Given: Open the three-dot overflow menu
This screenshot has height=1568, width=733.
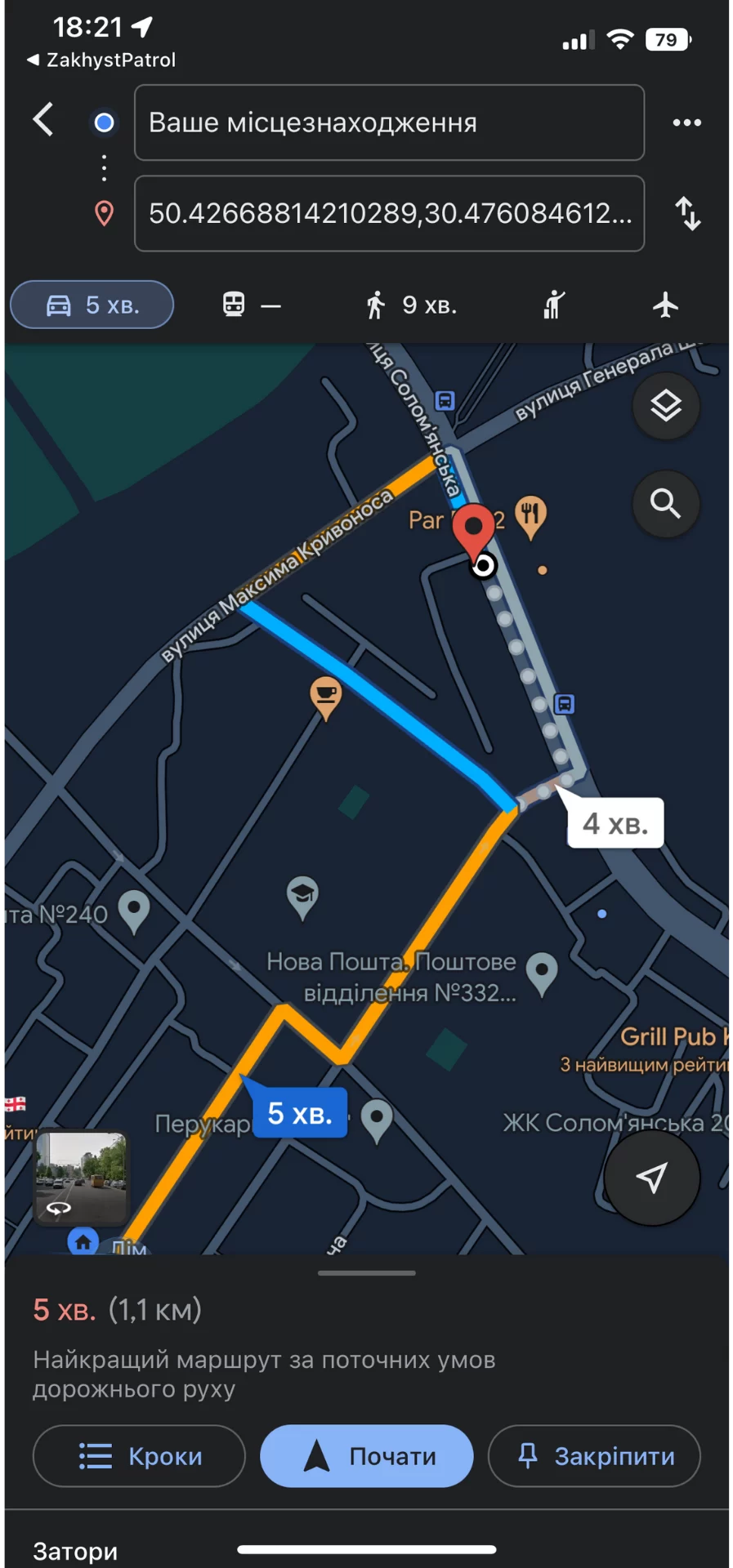Looking at the screenshot, I should [x=686, y=122].
